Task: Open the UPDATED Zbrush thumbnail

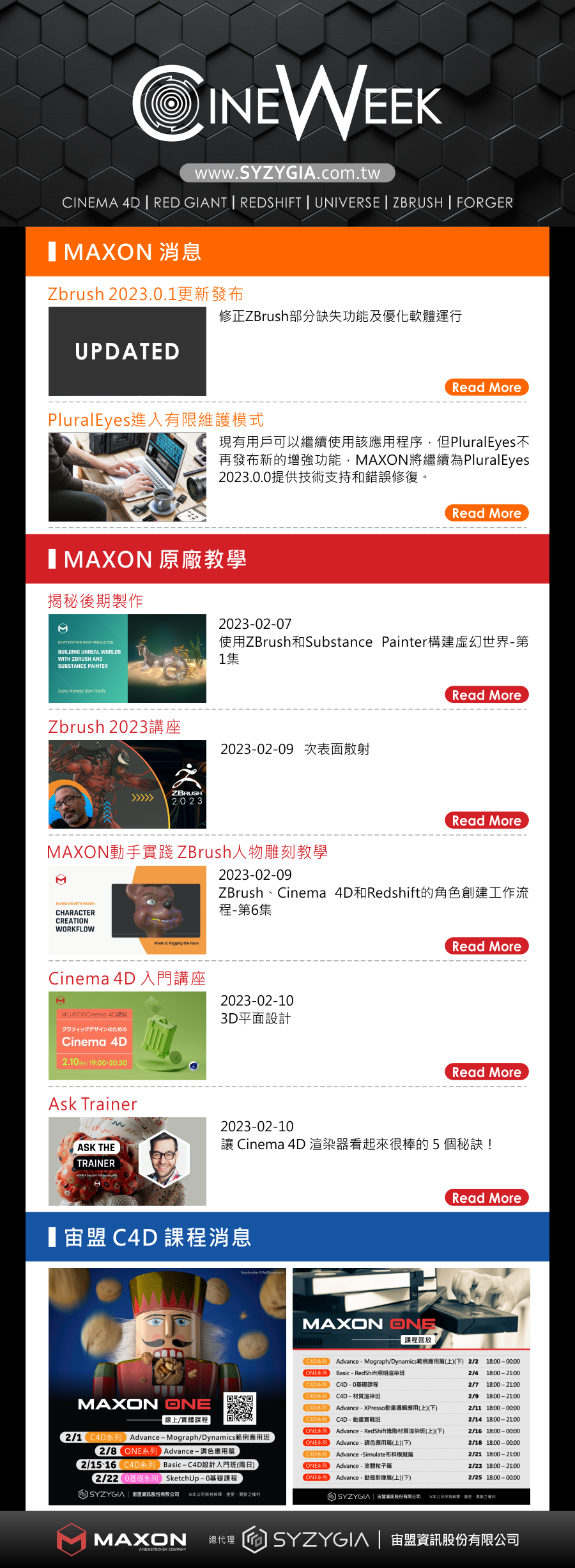Action: (x=127, y=352)
